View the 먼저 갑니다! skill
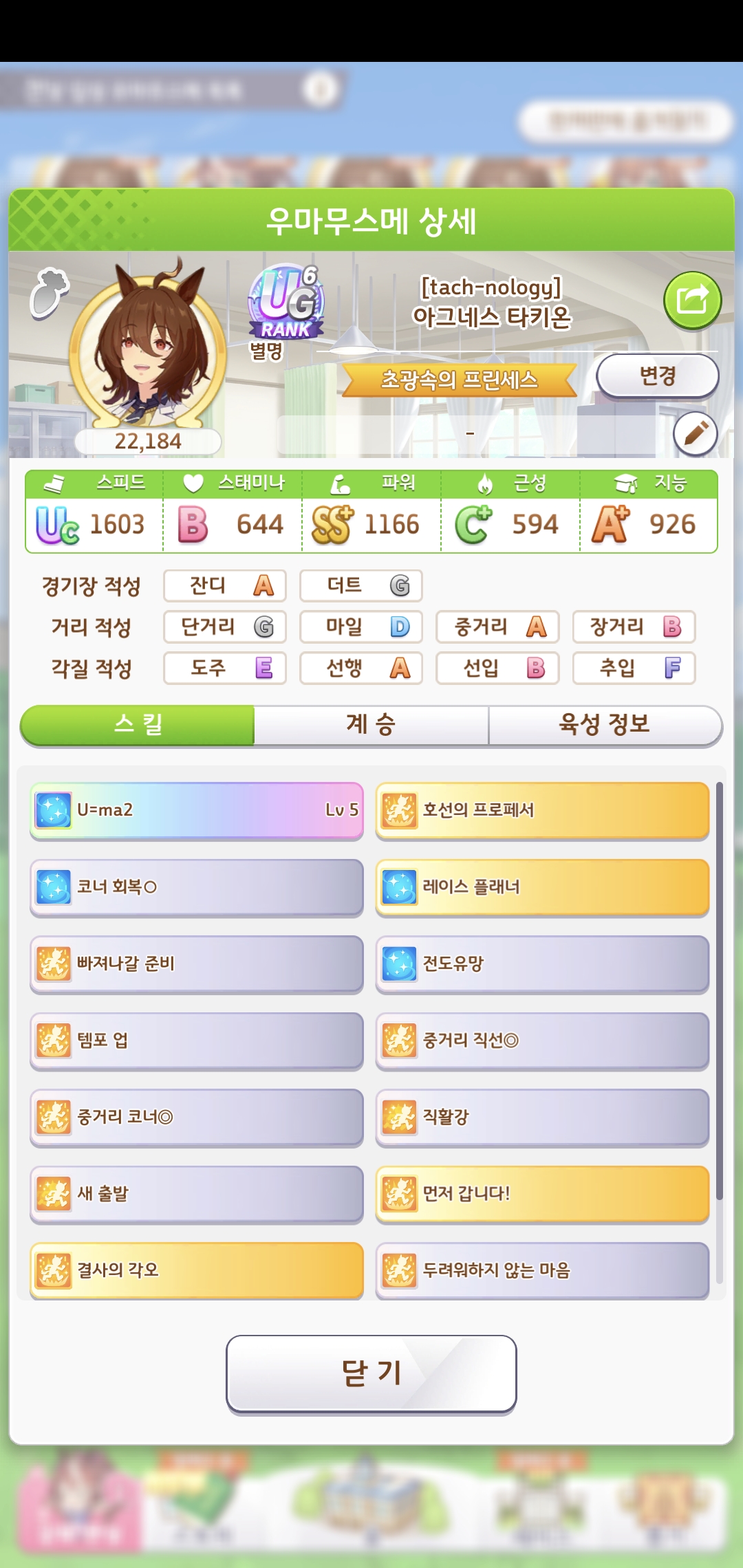This screenshot has width=743, height=1568. point(542,1194)
